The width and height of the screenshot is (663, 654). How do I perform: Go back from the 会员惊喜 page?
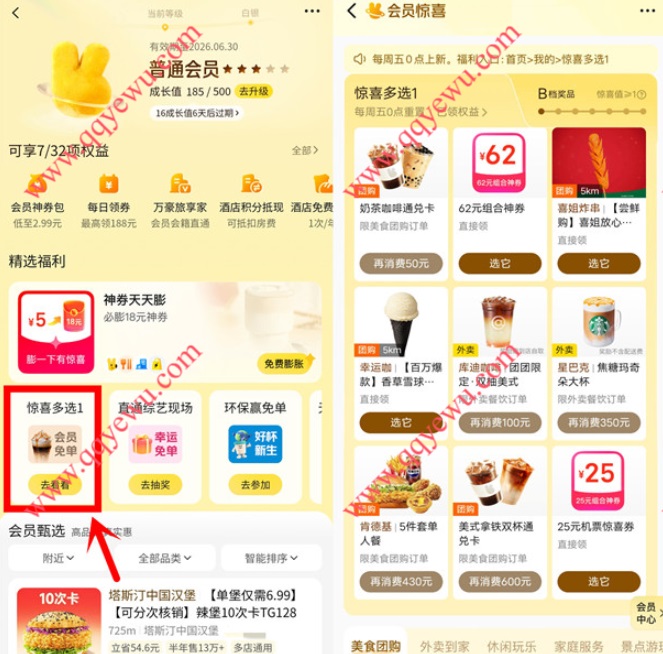(352, 11)
